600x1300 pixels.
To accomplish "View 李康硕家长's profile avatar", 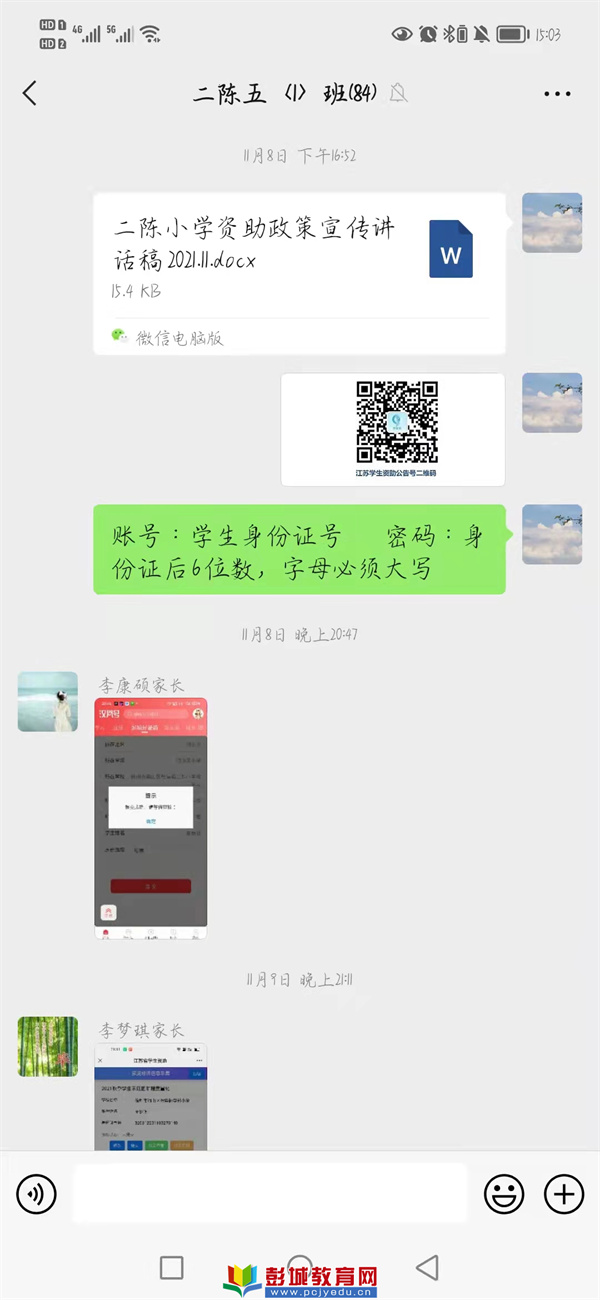I will [x=47, y=701].
